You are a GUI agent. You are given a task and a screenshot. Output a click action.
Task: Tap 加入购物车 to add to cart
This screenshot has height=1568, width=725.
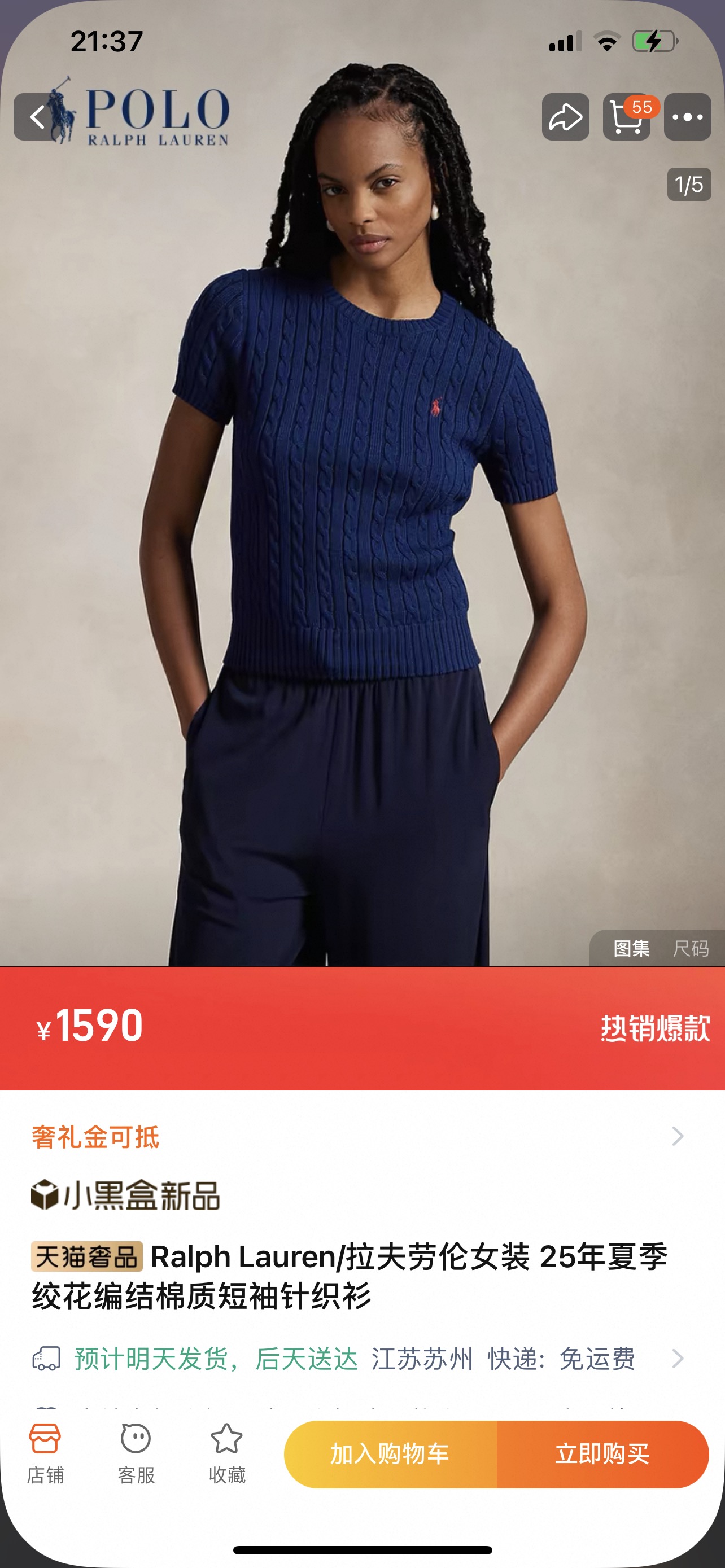[390, 1454]
